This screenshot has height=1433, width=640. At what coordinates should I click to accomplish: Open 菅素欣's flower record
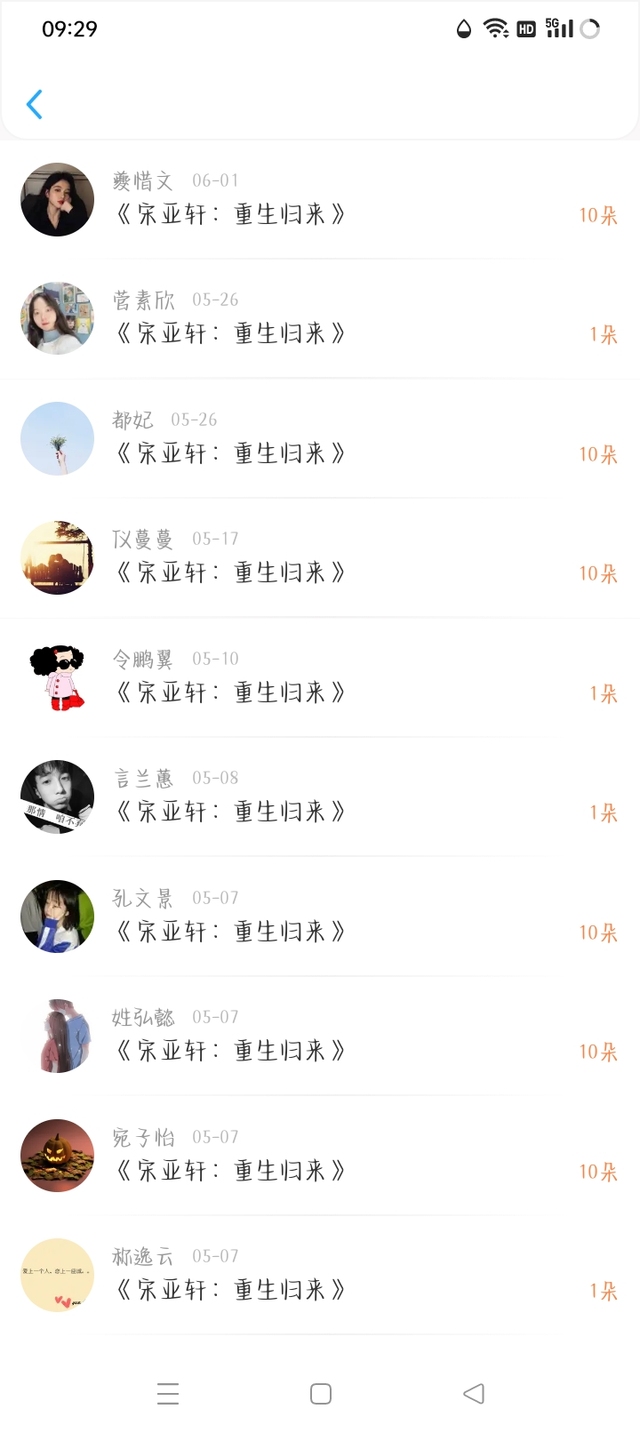click(x=320, y=319)
